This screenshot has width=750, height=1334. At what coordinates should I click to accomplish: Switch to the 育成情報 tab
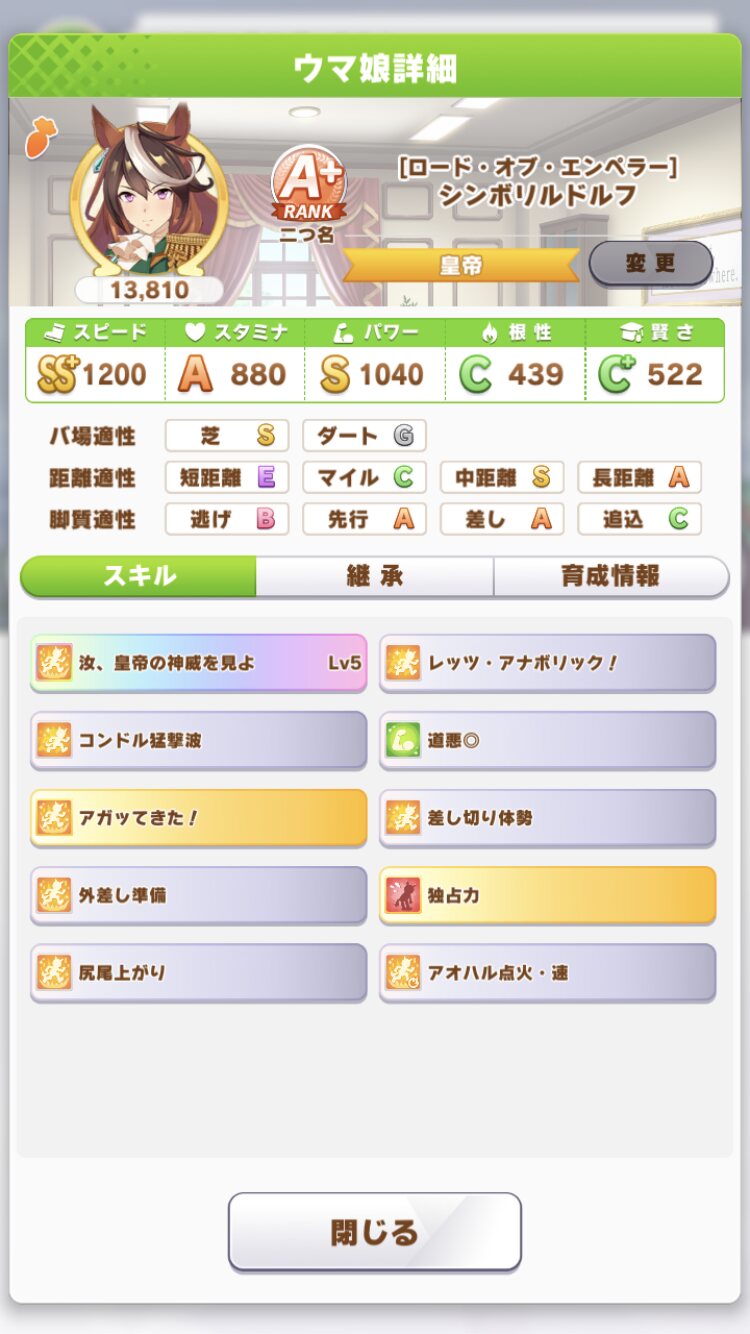tap(610, 576)
